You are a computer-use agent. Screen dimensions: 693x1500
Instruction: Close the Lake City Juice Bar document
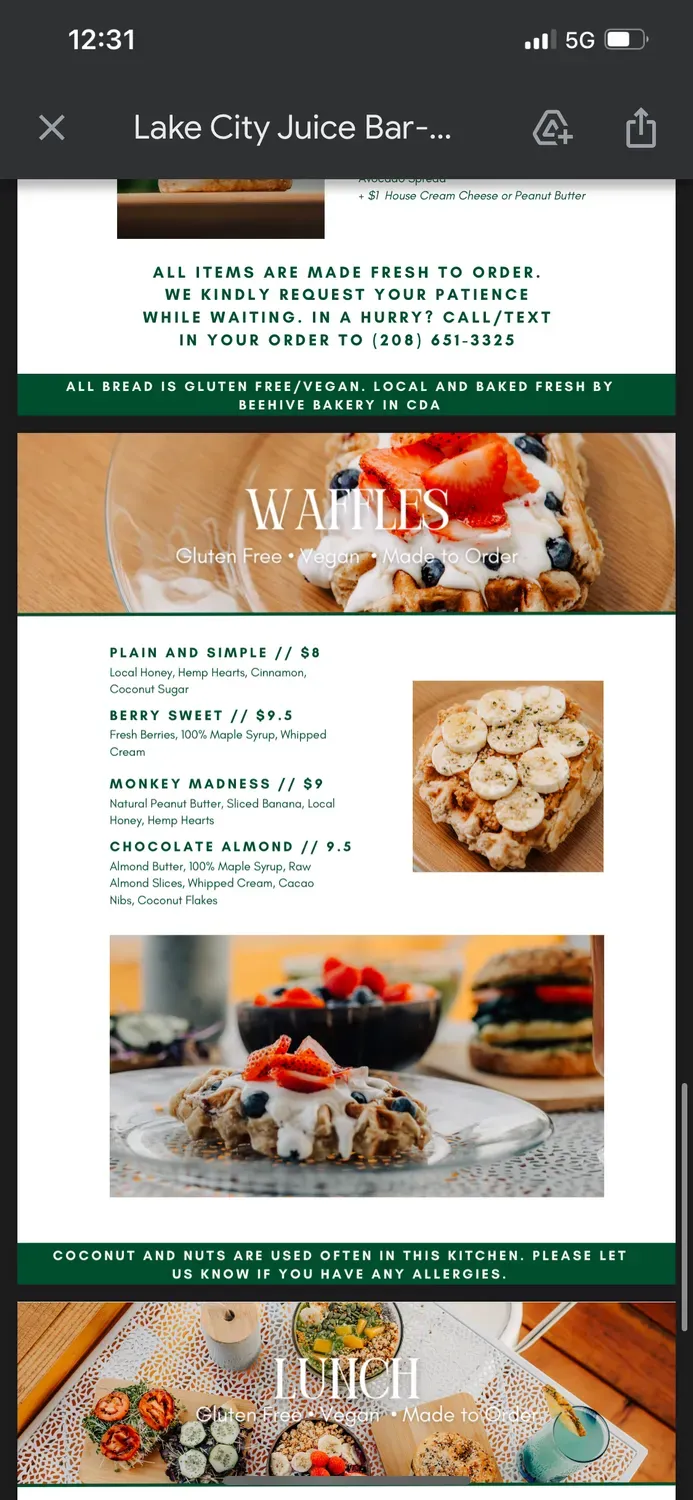click(x=51, y=128)
